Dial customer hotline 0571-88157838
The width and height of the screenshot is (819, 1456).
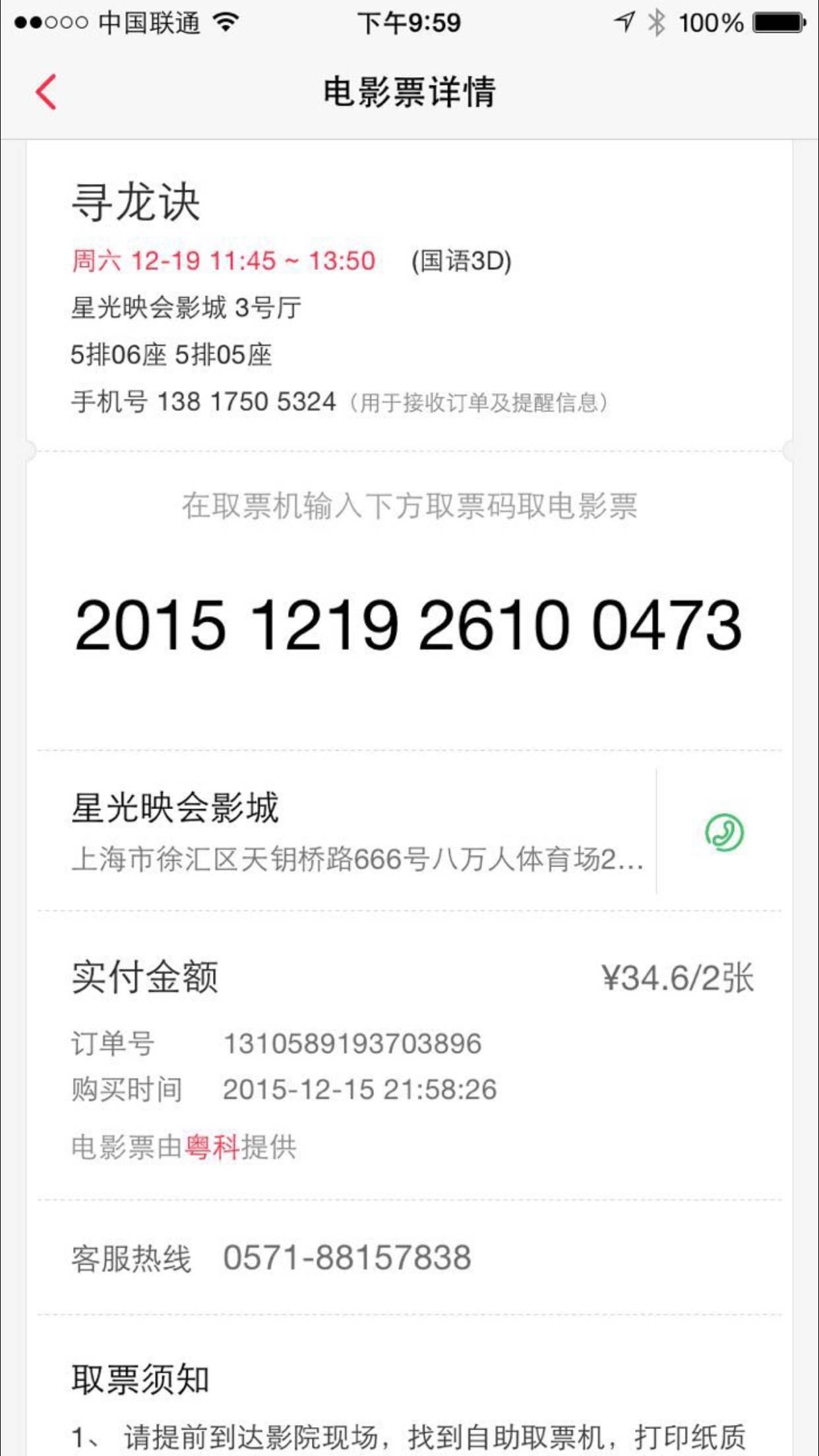pyautogui.click(x=348, y=1257)
